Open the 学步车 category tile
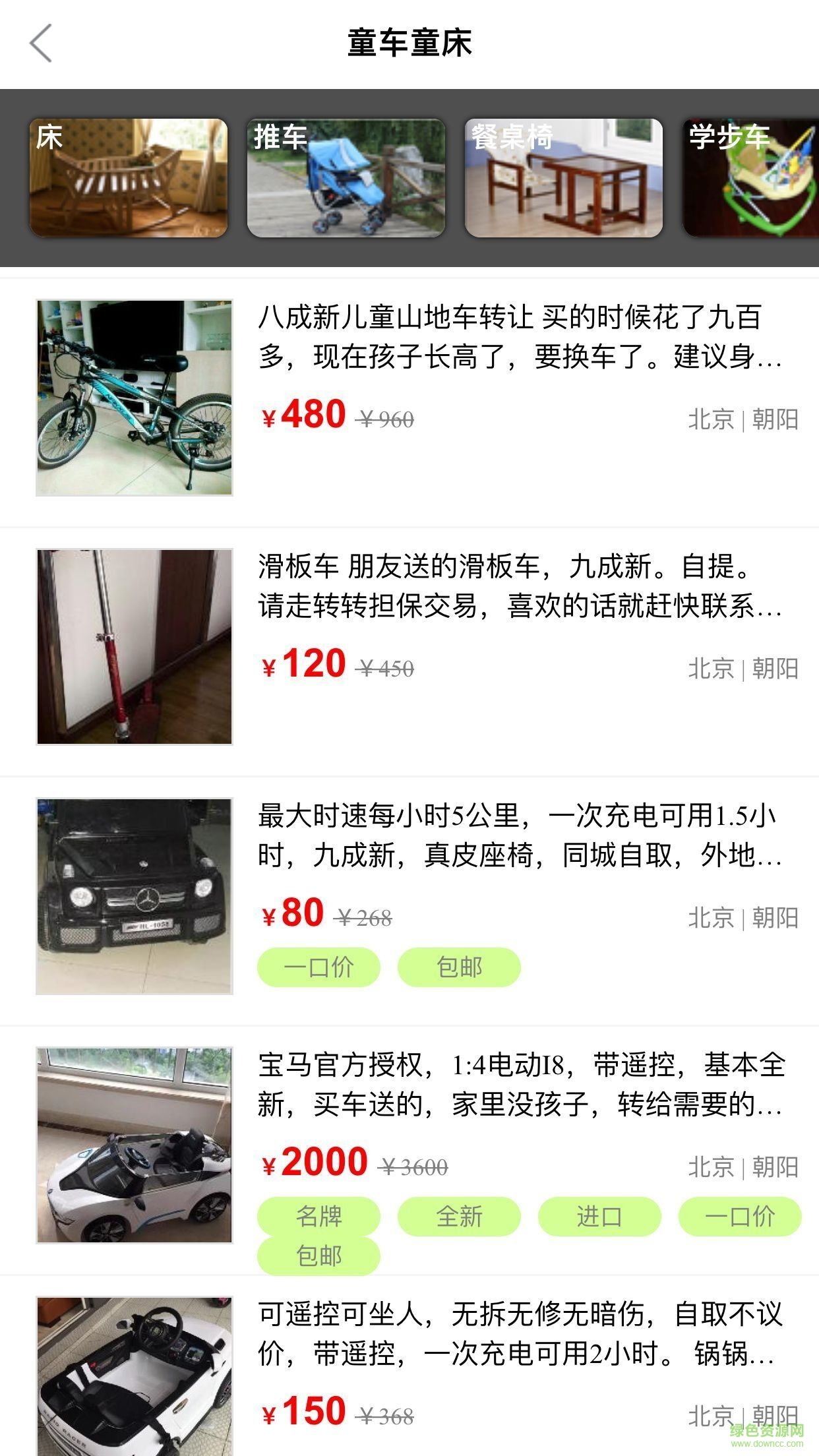The image size is (819, 1456). click(750, 178)
